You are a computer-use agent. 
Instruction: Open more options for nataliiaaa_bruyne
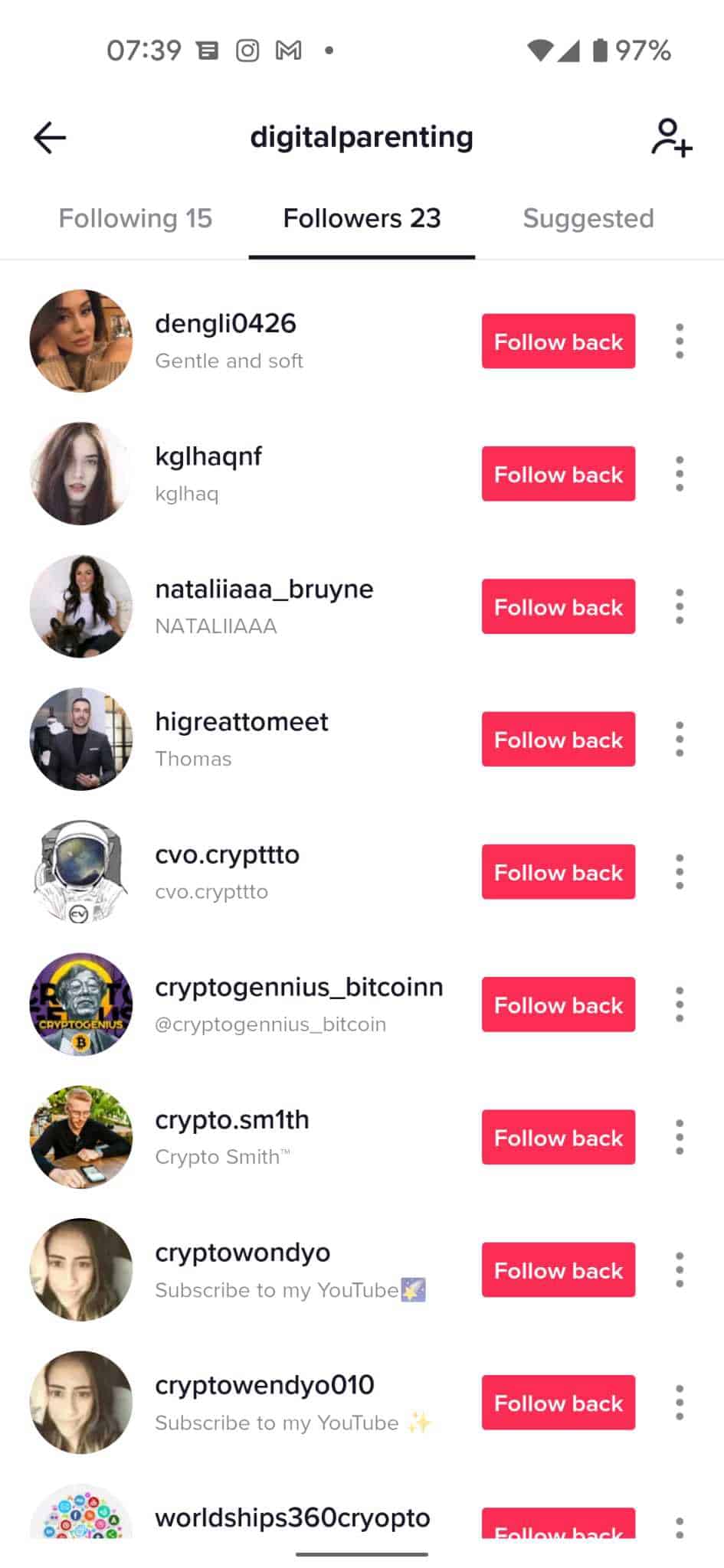(680, 607)
